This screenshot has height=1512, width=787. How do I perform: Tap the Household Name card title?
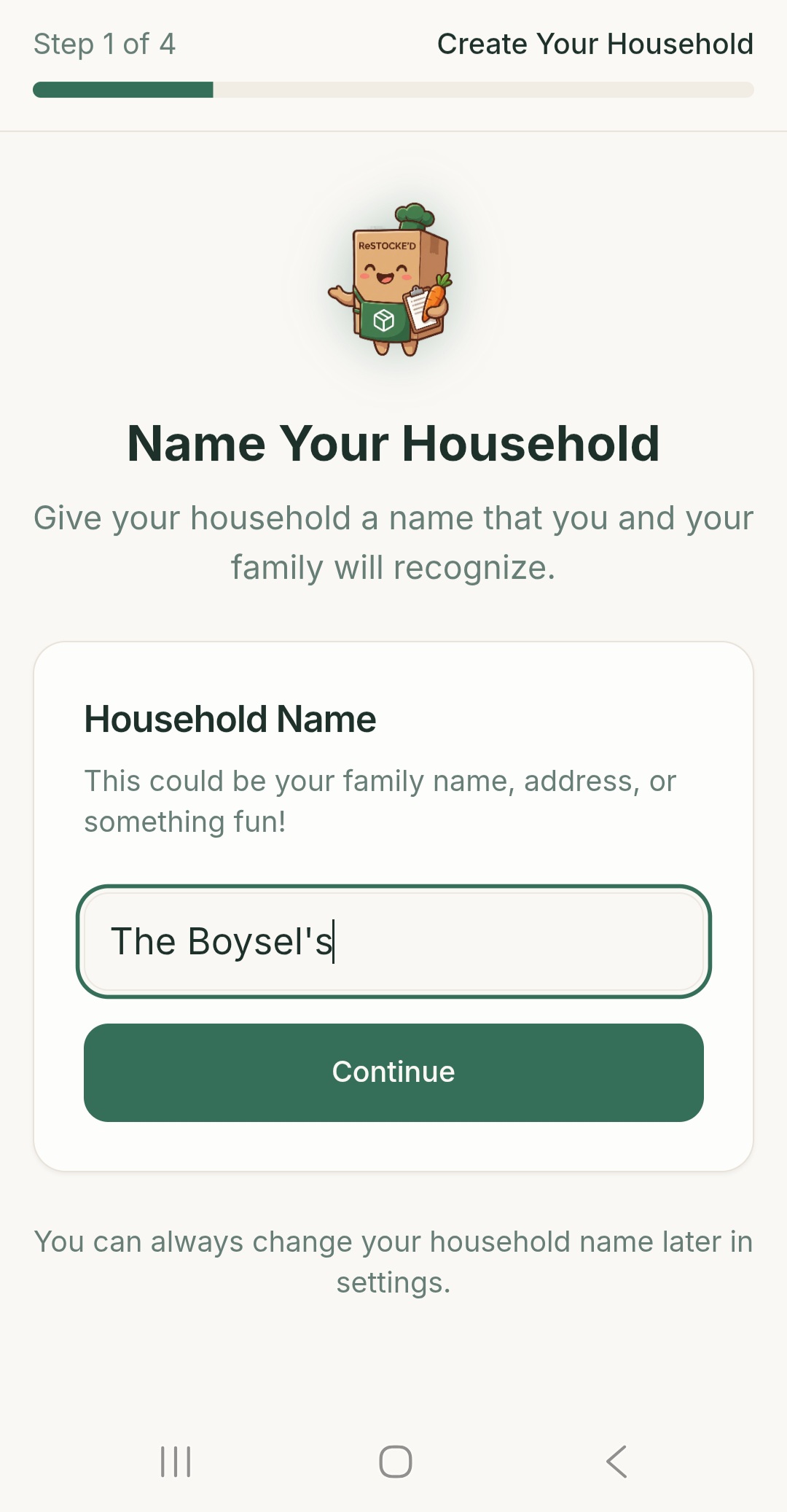[230, 718]
